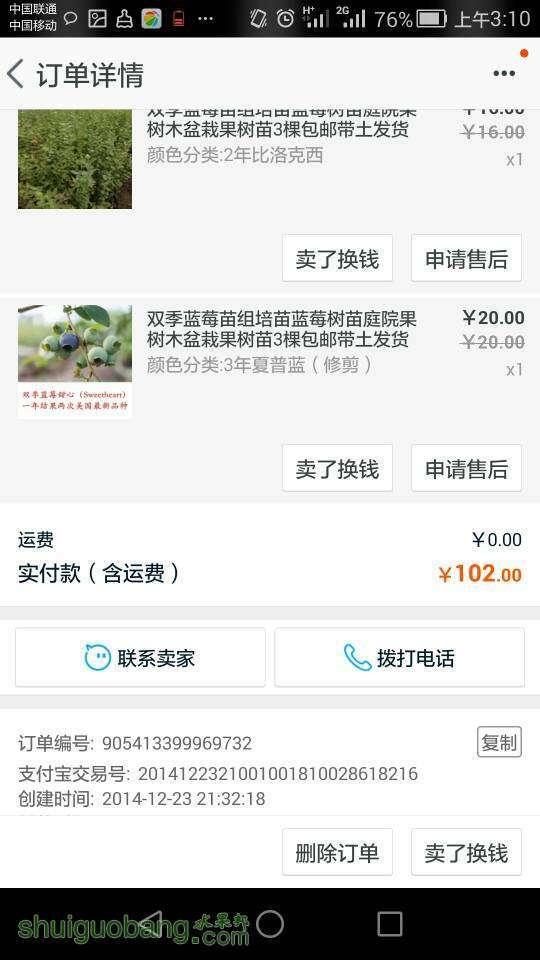Open the 3年夏普蓝 blueberry seedling item
The width and height of the screenshot is (540, 960).
[270, 361]
